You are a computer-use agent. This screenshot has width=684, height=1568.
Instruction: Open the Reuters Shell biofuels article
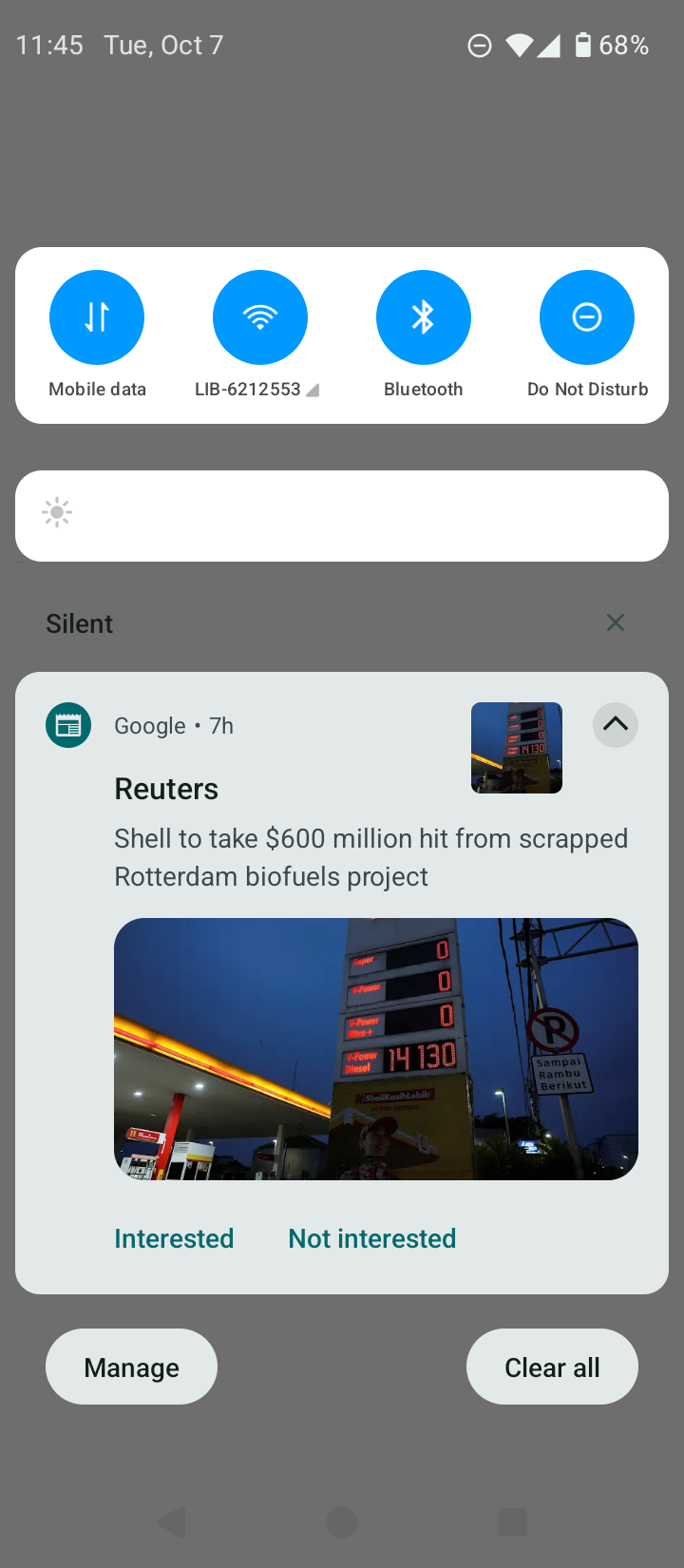pyautogui.click(x=370, y=857)
